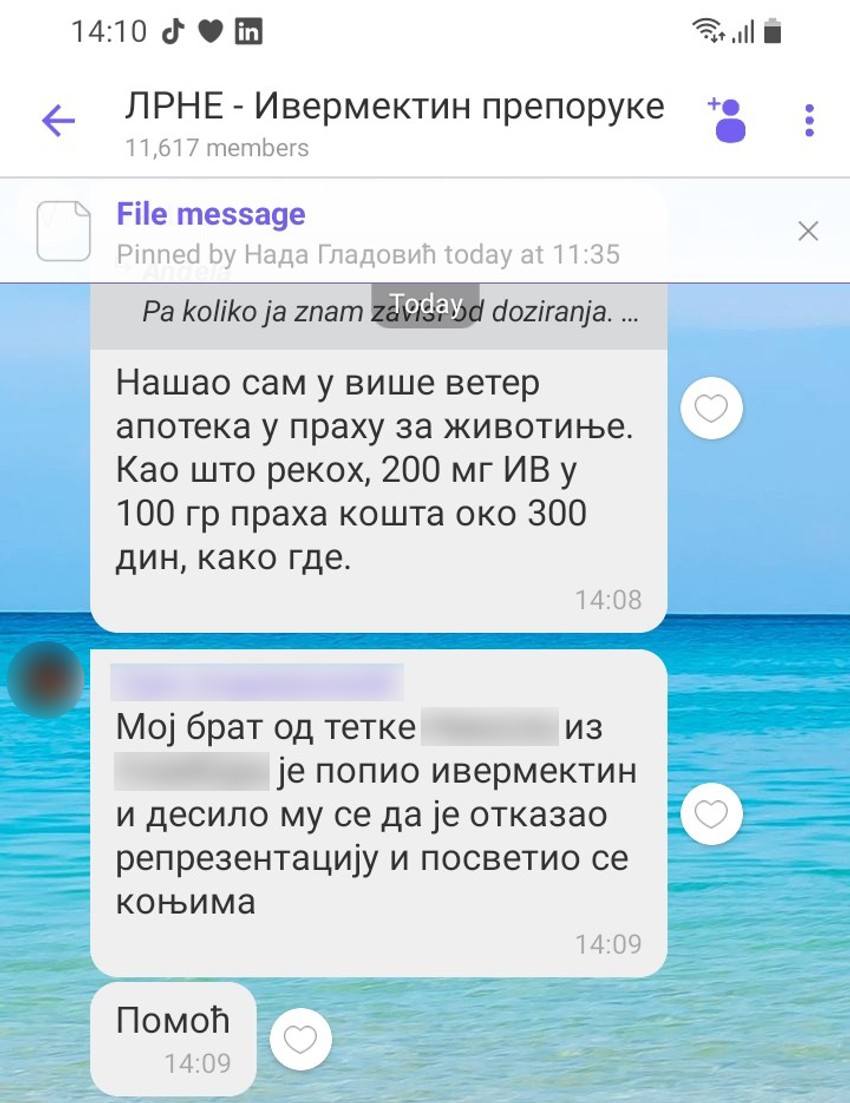Open group info via the chat title
The width and height of the screenshot is (850, 1103).
[394, 107]
